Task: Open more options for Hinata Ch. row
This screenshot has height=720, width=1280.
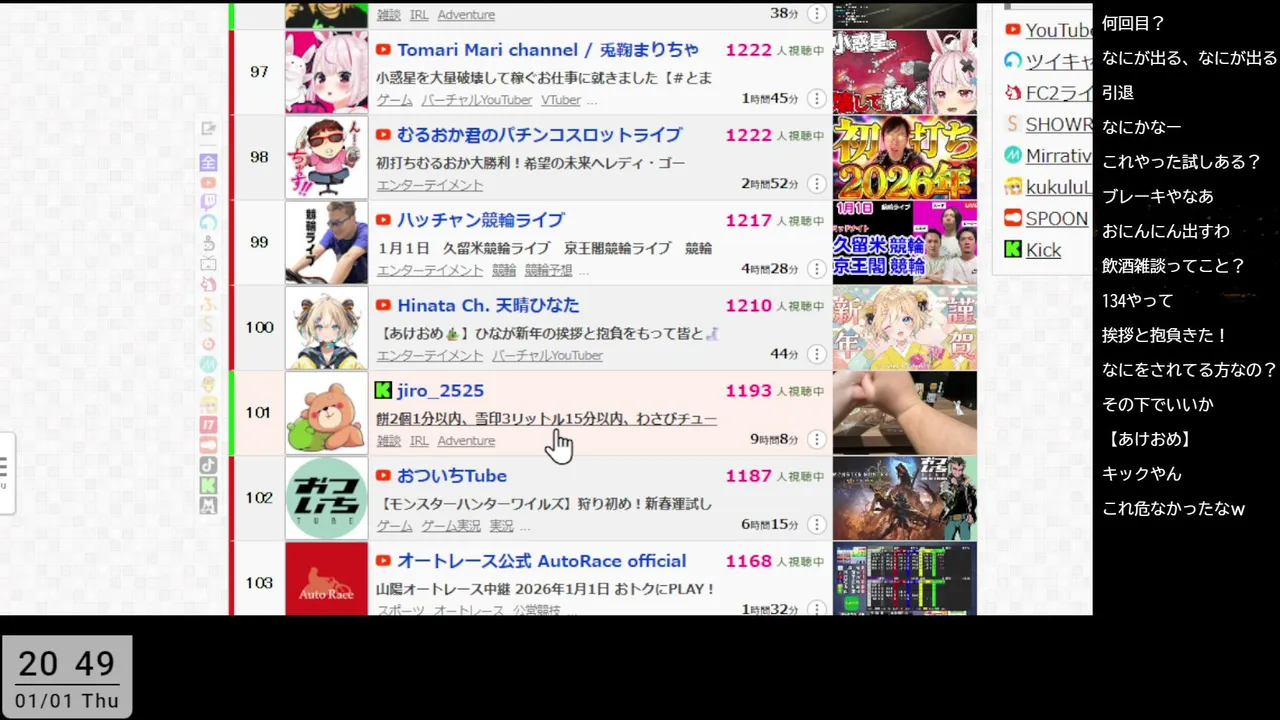Action: 817,354
